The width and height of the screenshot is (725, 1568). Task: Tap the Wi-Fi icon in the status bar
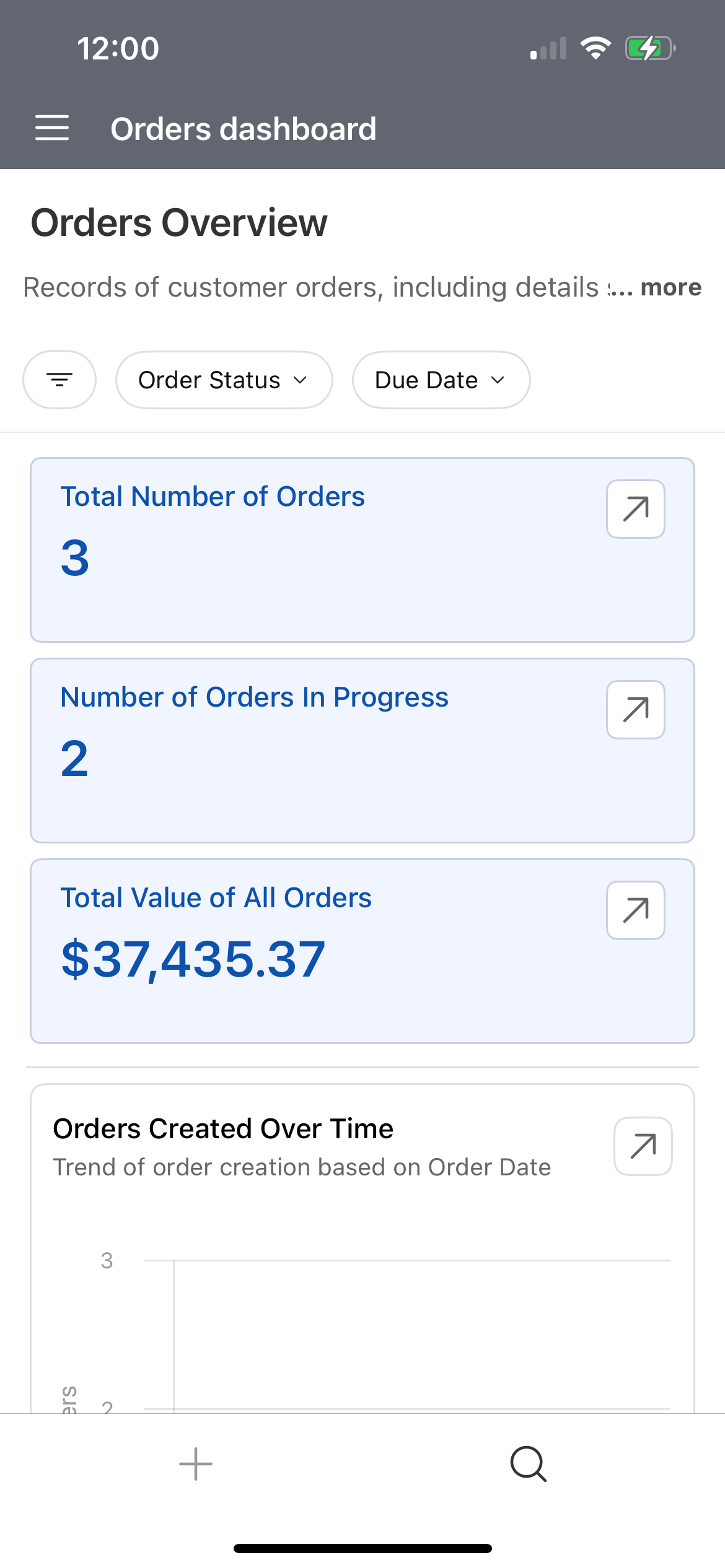coord(596,48)
